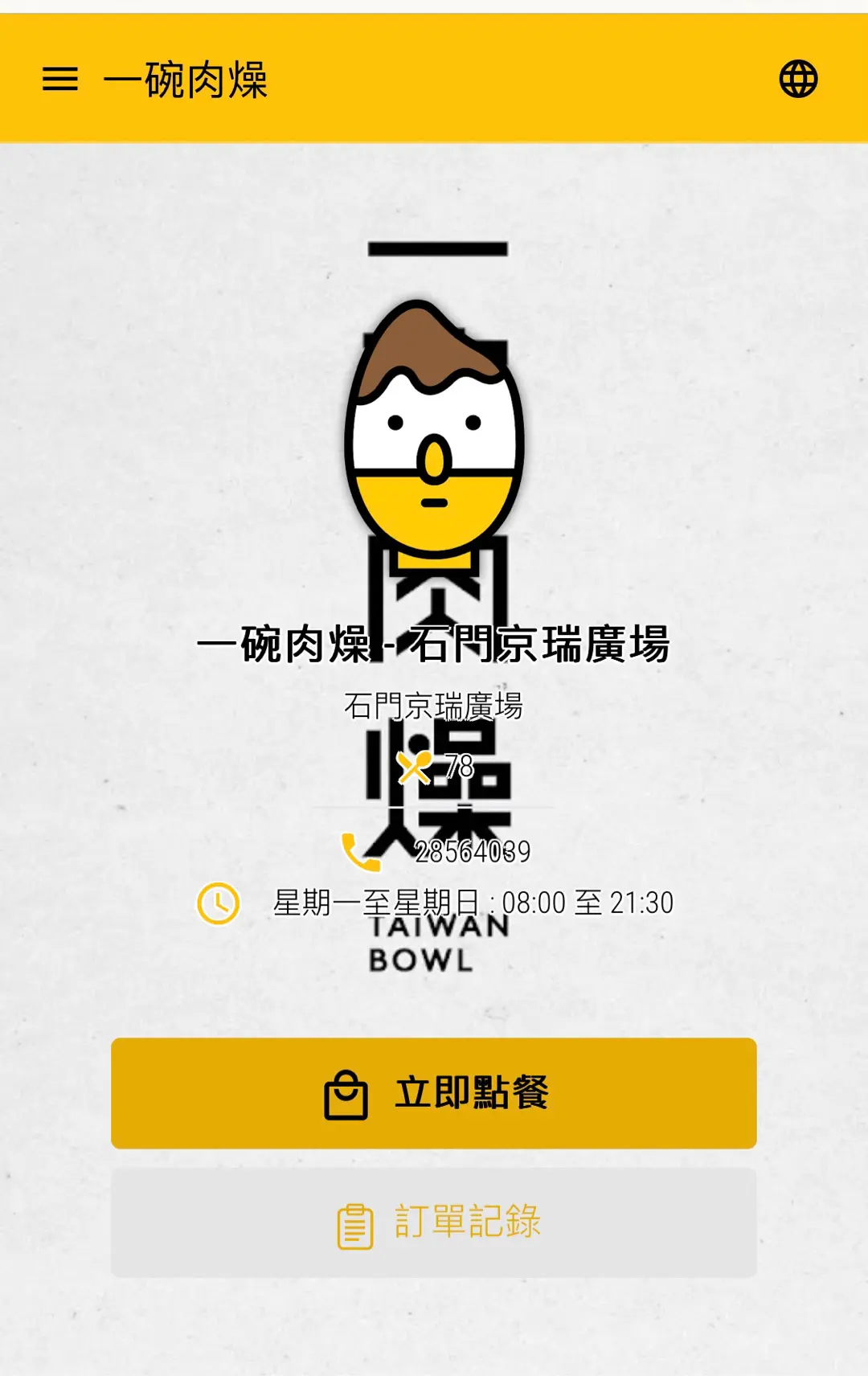This screenshot has height=1376, width=868.
Task: Tap the 立即點餐 order now button
Action: tap(434, 1093)
